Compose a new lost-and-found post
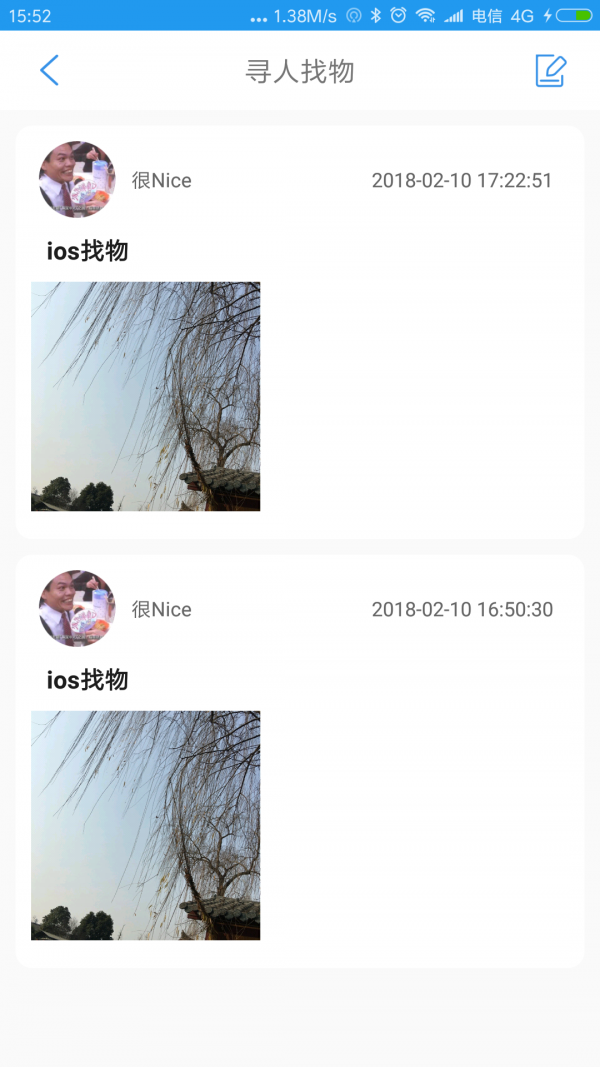The image size is (600, 1067). (551, 70)
